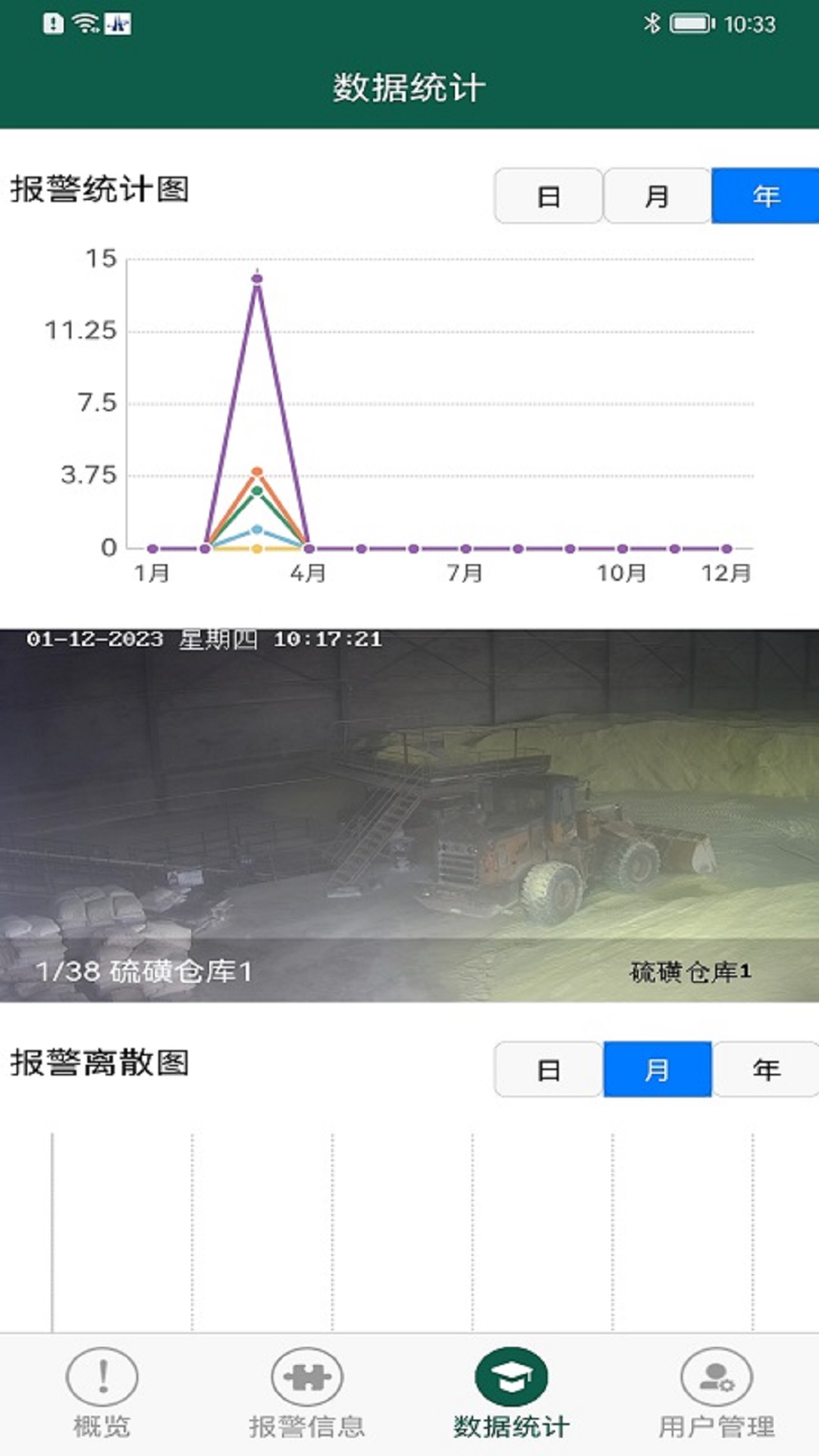
Task: Switch 报警统计图 to 月 view
Action: (657, 196)
